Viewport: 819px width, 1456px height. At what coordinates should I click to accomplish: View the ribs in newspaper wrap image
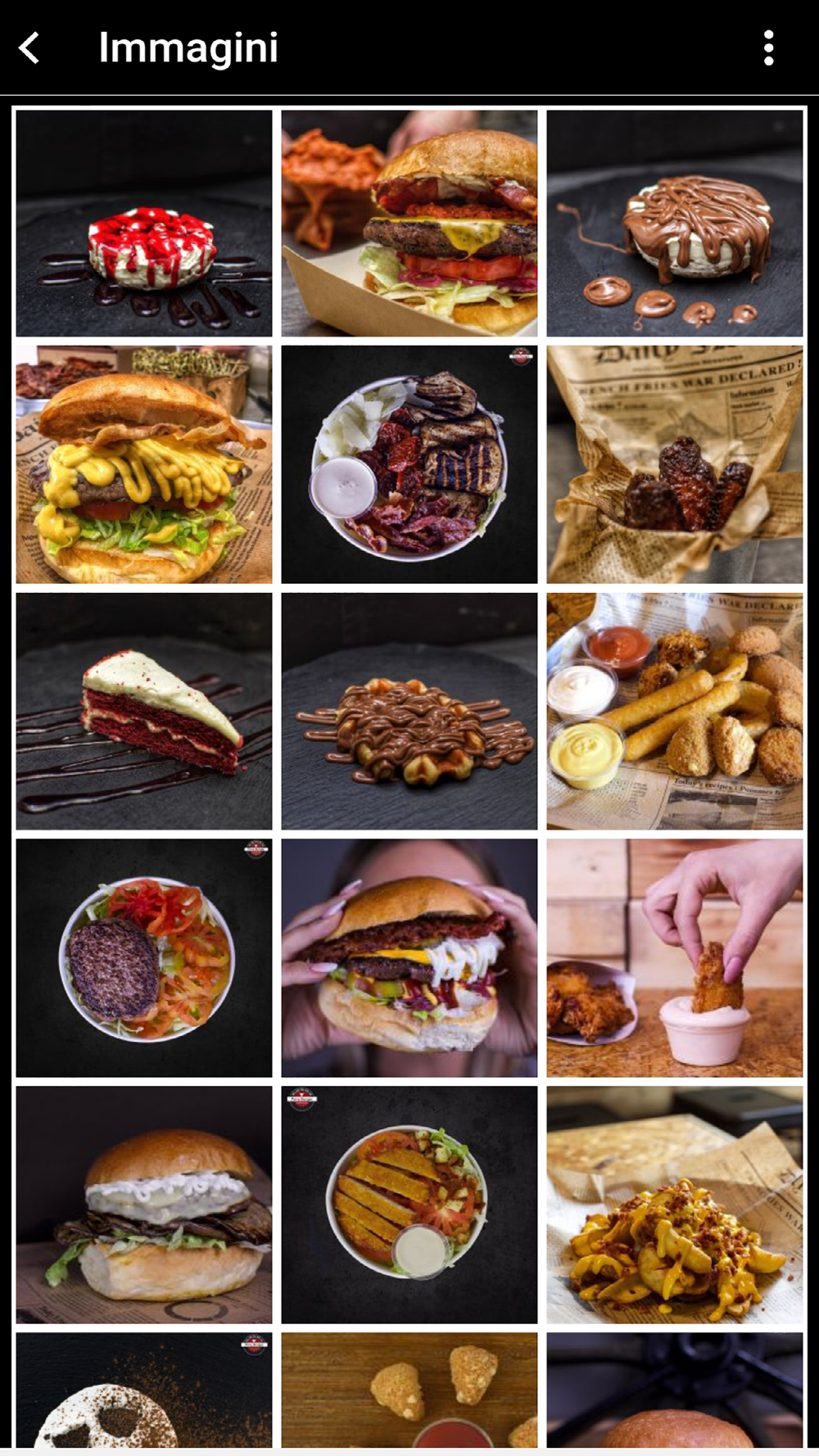click(x=675, y=464)
